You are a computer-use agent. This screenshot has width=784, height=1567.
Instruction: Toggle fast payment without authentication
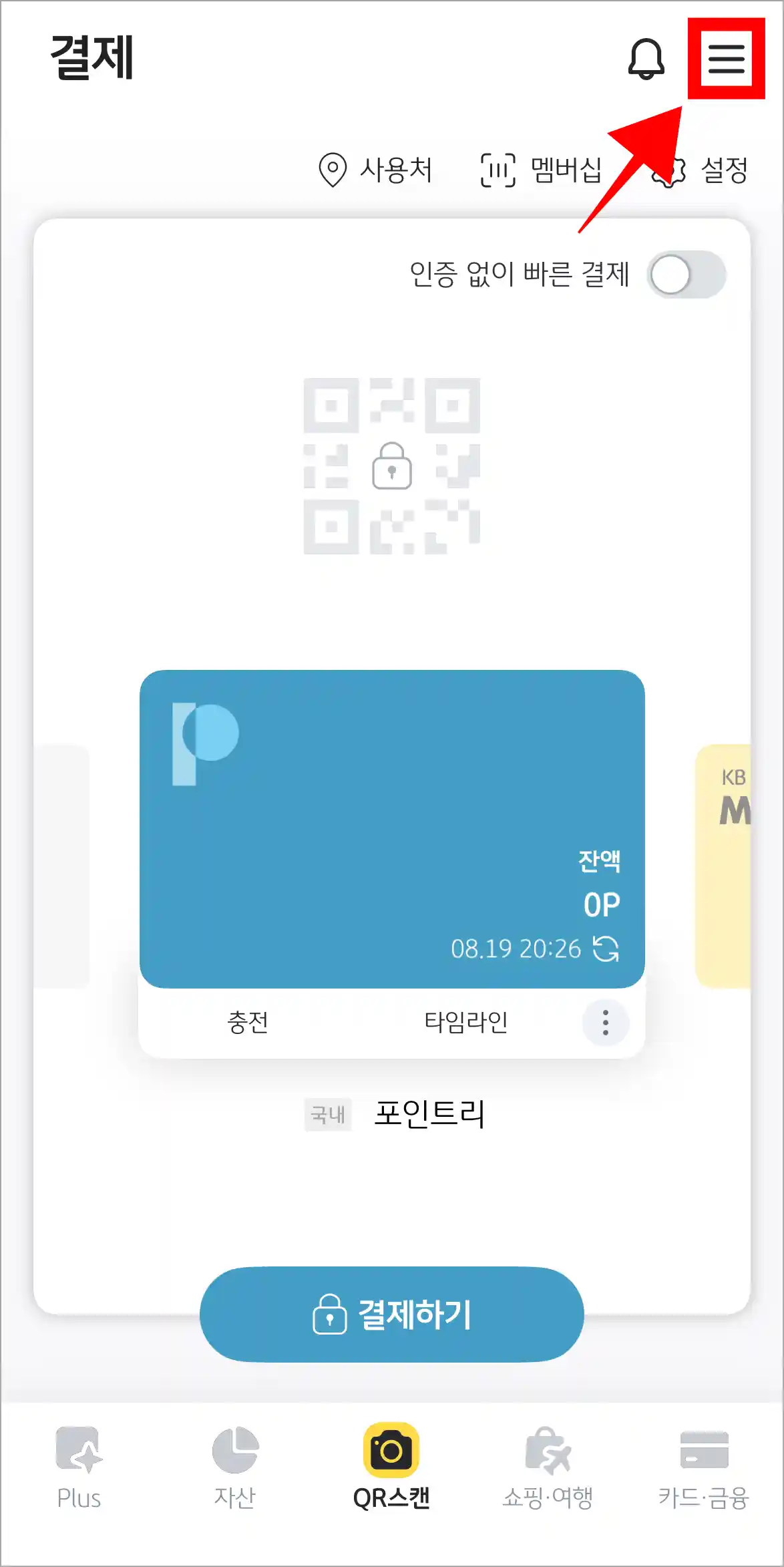689,275
